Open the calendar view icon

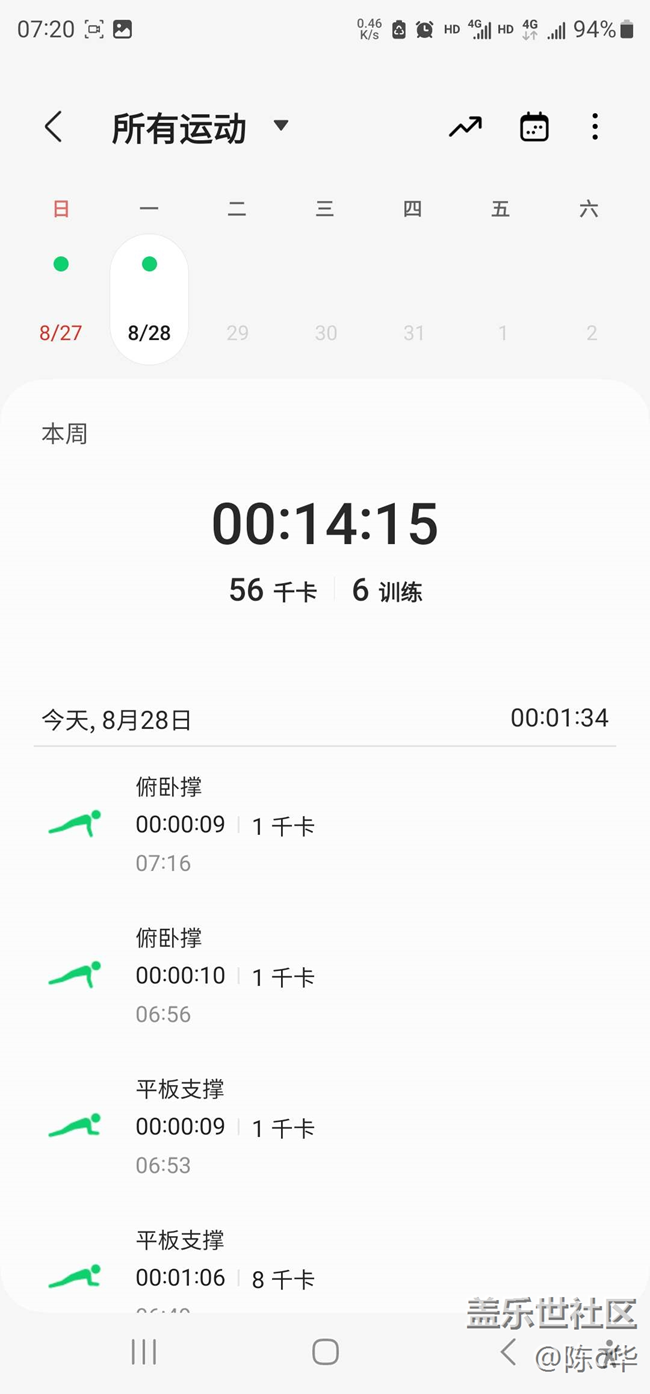click(x=534, y=127)
